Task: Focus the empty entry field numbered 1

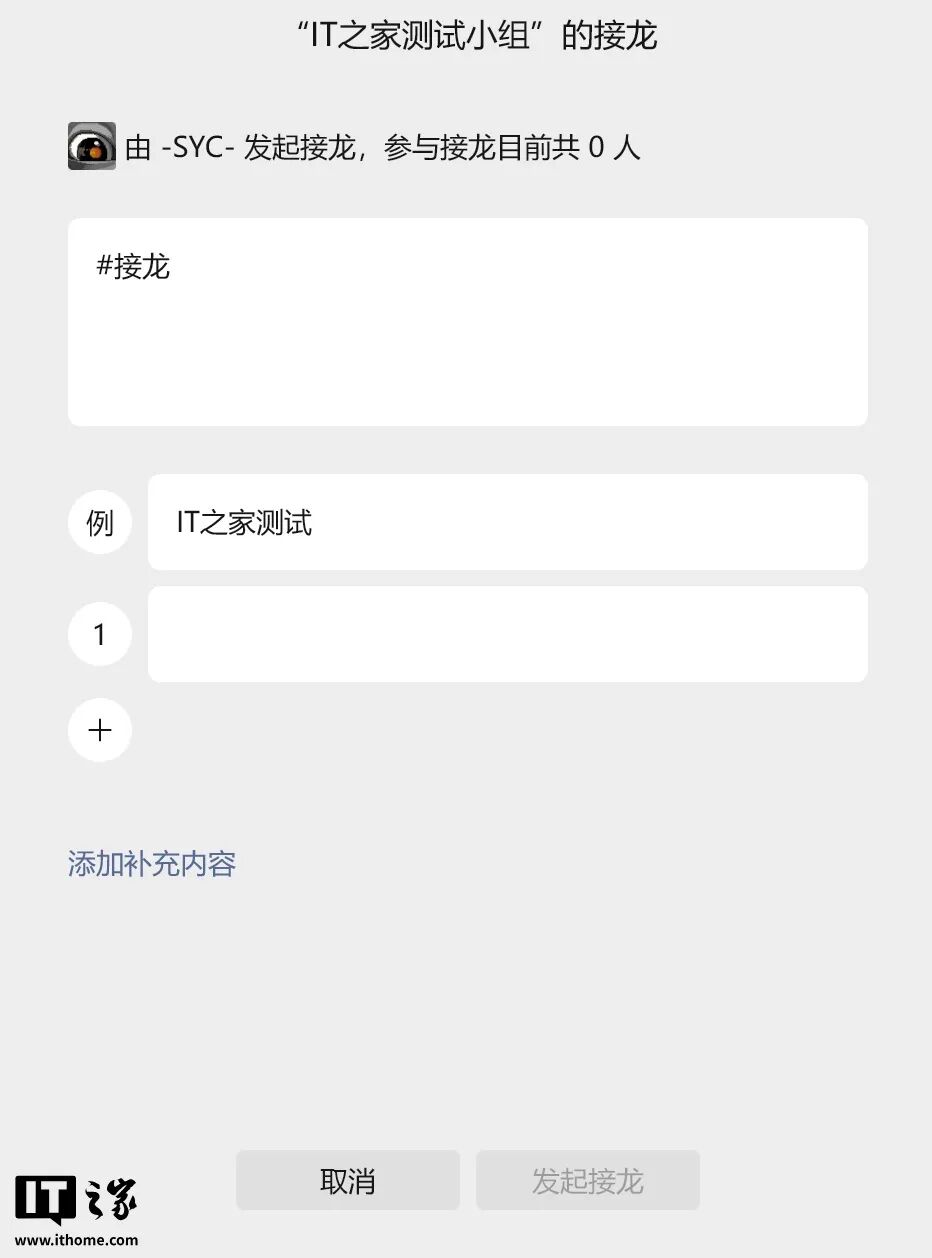Action: click(x=507, y=634)
